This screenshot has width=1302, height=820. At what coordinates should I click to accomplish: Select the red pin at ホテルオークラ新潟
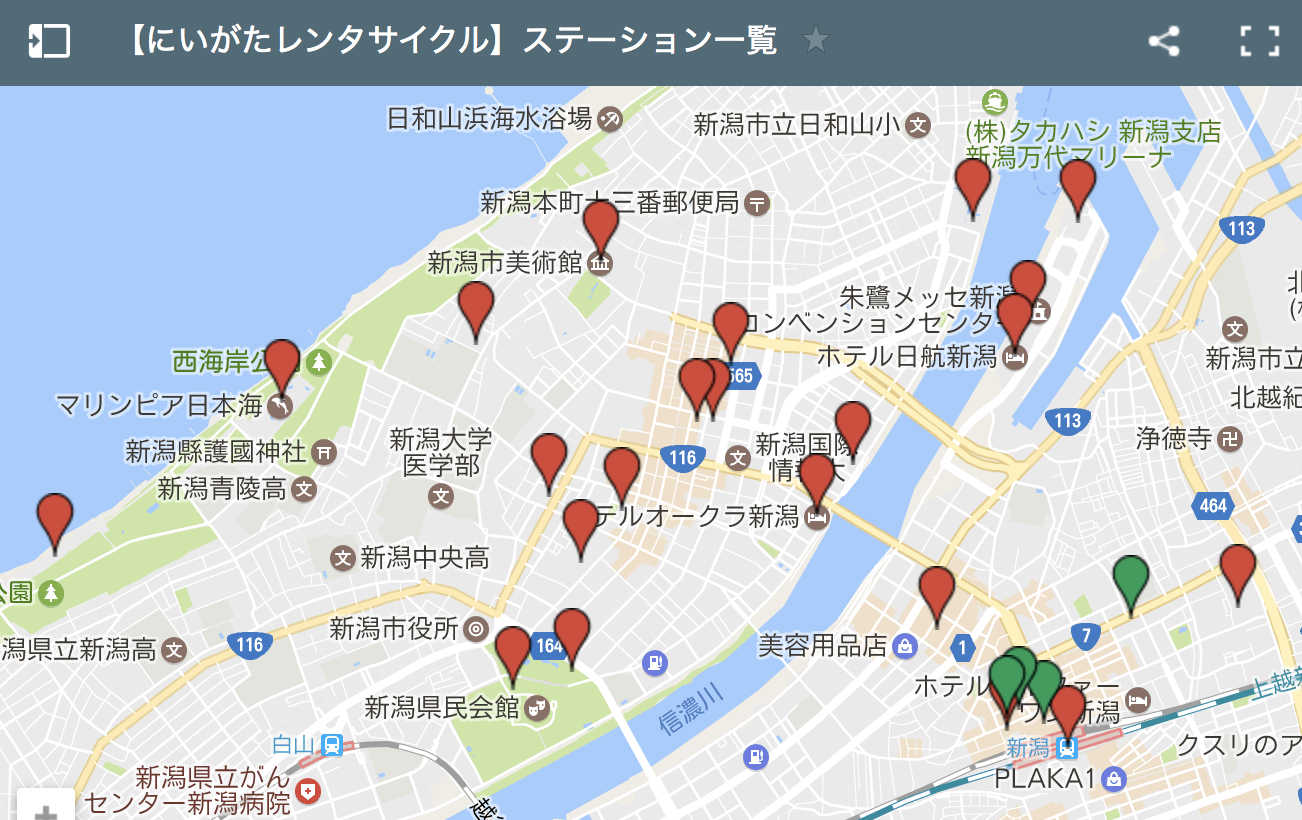click(x=817, y=478)
